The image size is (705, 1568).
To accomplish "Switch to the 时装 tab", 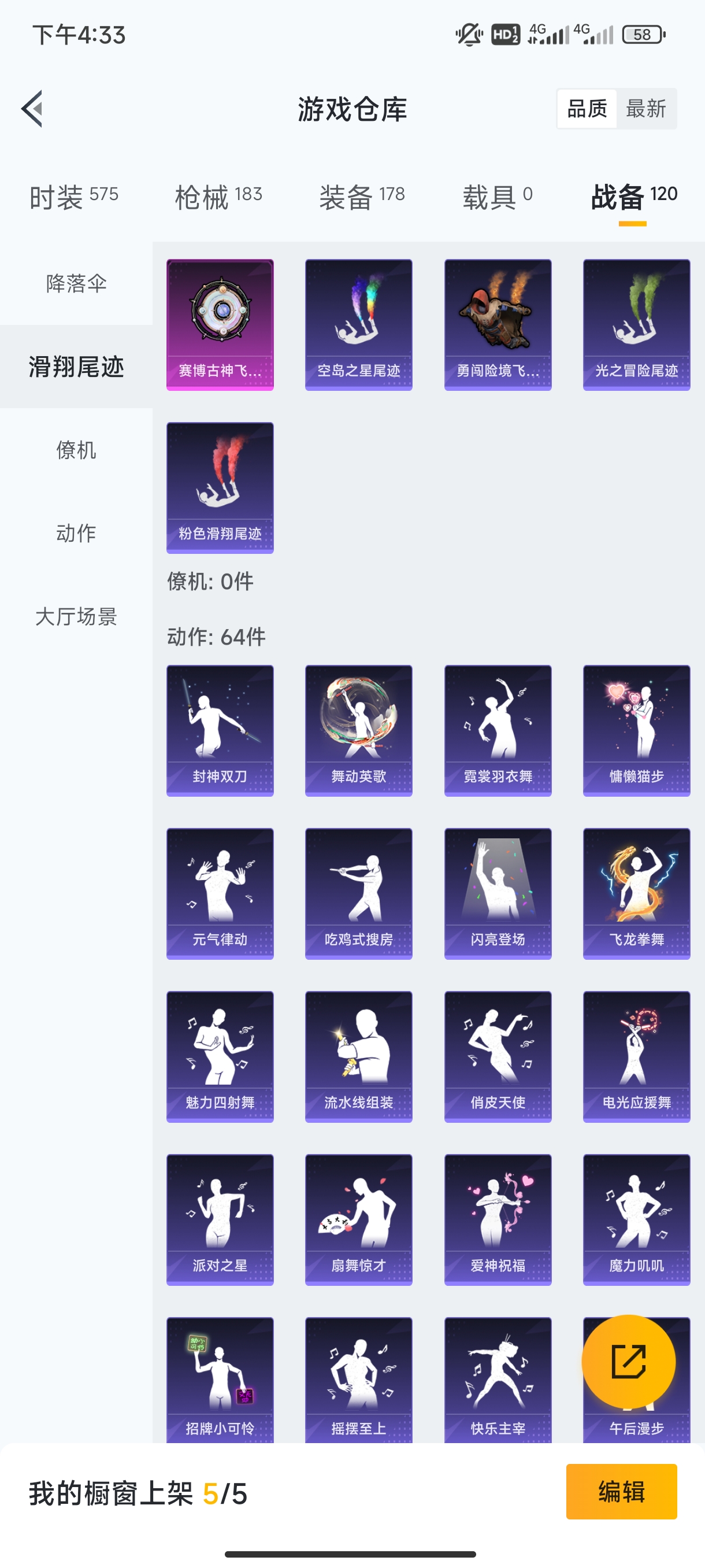I will (x=73, y=197).
